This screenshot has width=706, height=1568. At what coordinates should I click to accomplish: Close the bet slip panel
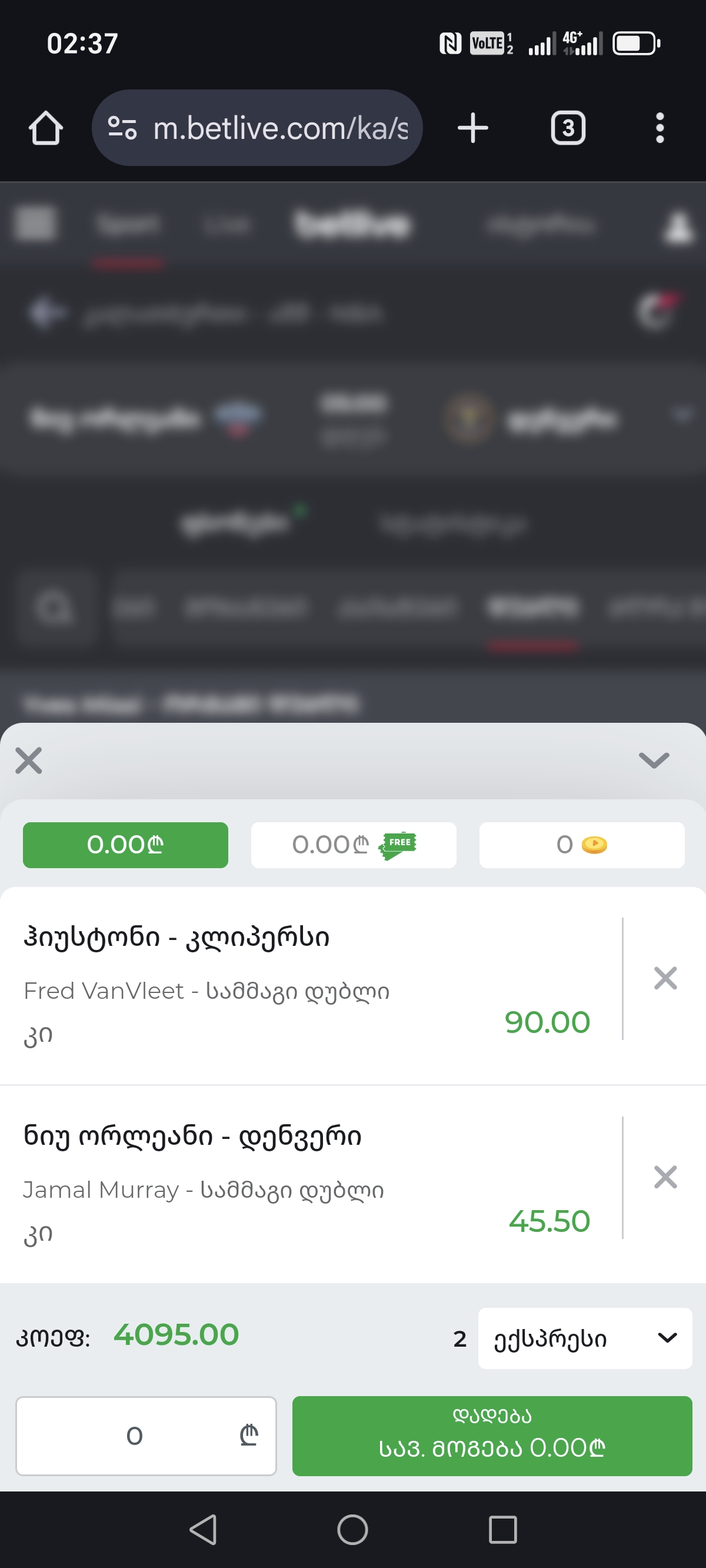[x=29, y=760]
